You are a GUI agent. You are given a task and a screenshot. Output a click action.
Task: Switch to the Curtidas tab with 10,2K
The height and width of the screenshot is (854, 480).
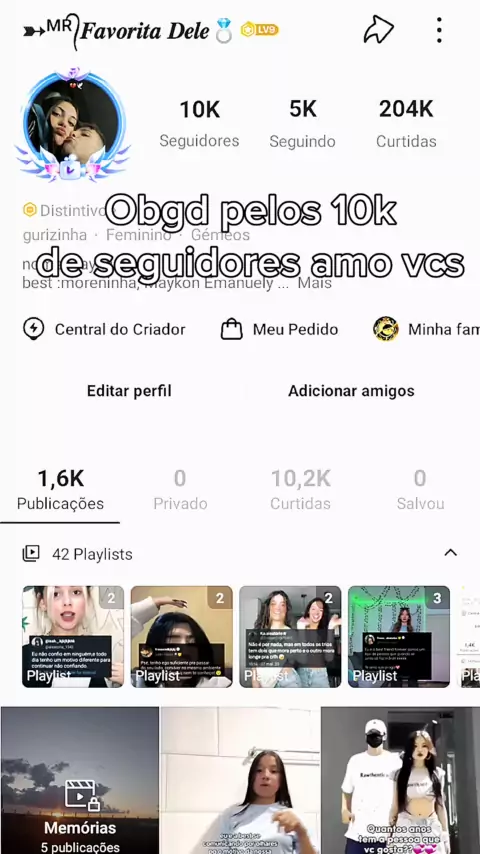(300, 490)
